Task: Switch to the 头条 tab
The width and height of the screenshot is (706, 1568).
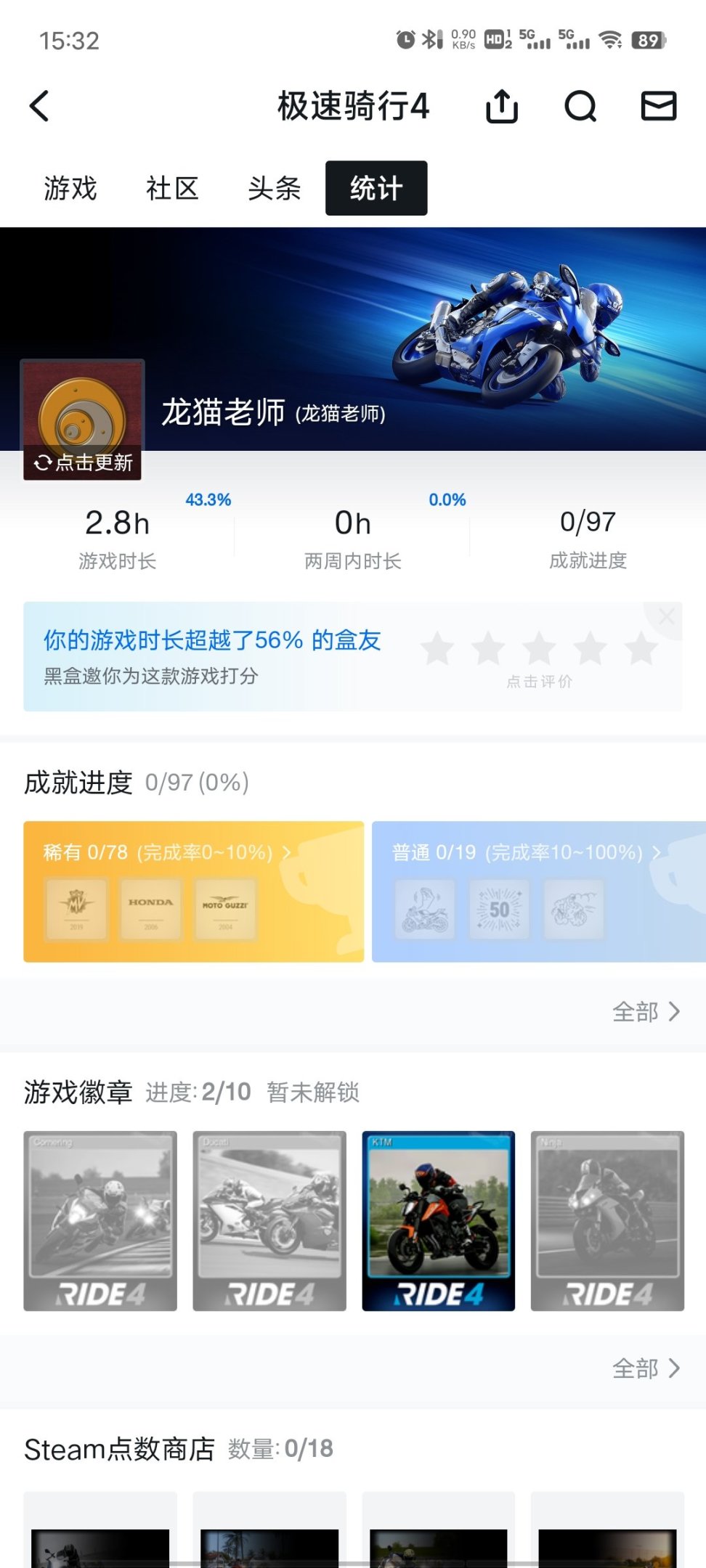Action: [x=274, y=188]
